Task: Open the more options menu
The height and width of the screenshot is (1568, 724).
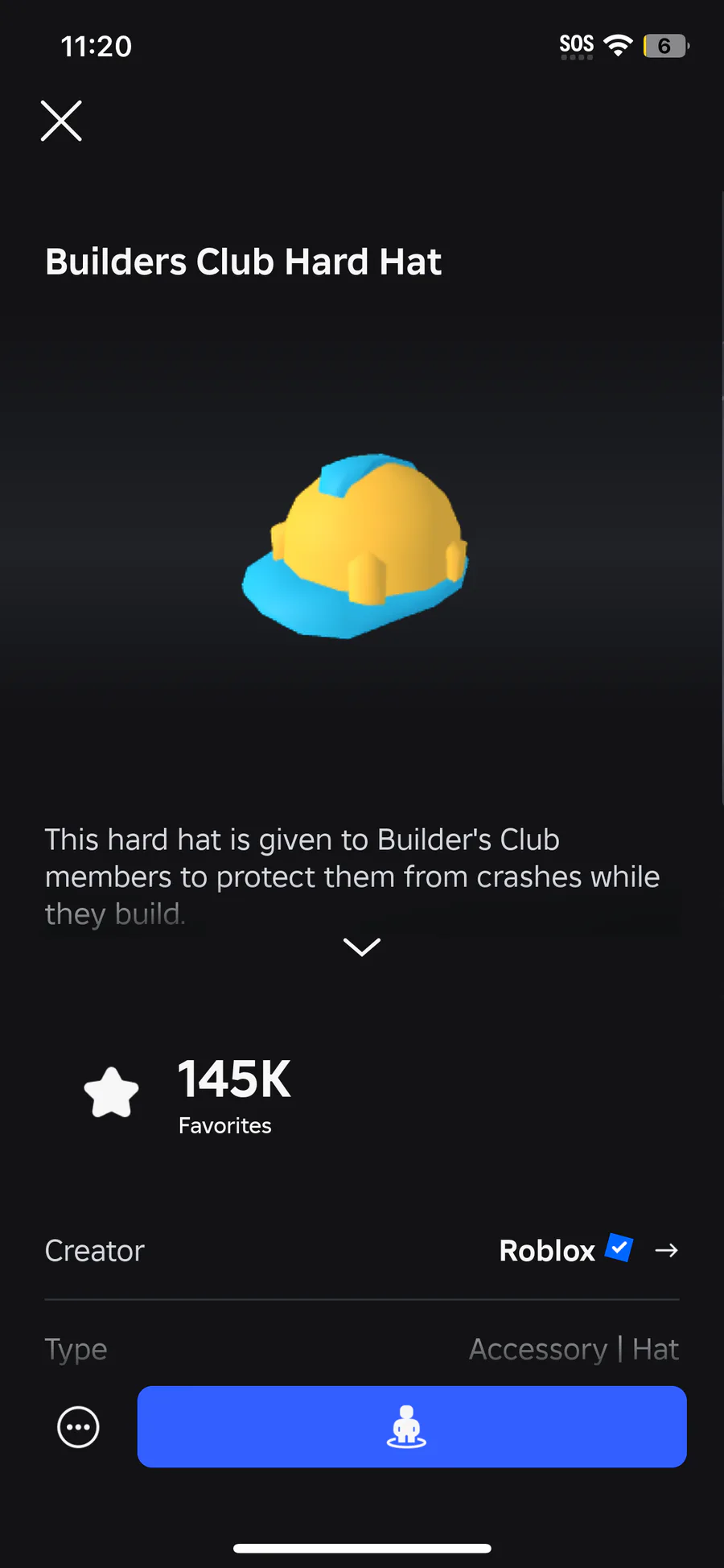Action: (78, 1427)
